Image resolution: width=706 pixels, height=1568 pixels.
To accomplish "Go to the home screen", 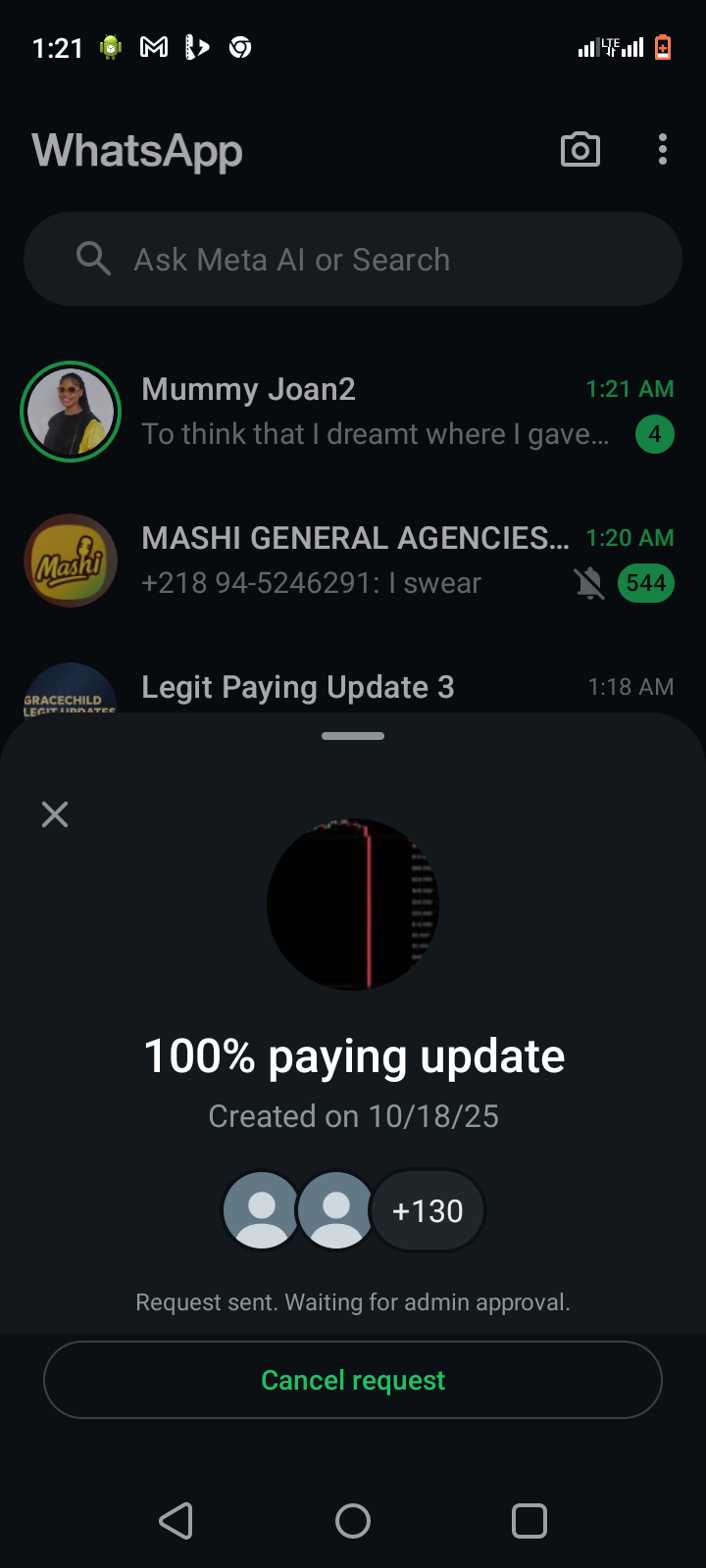I will click(x=353, y=1521).
